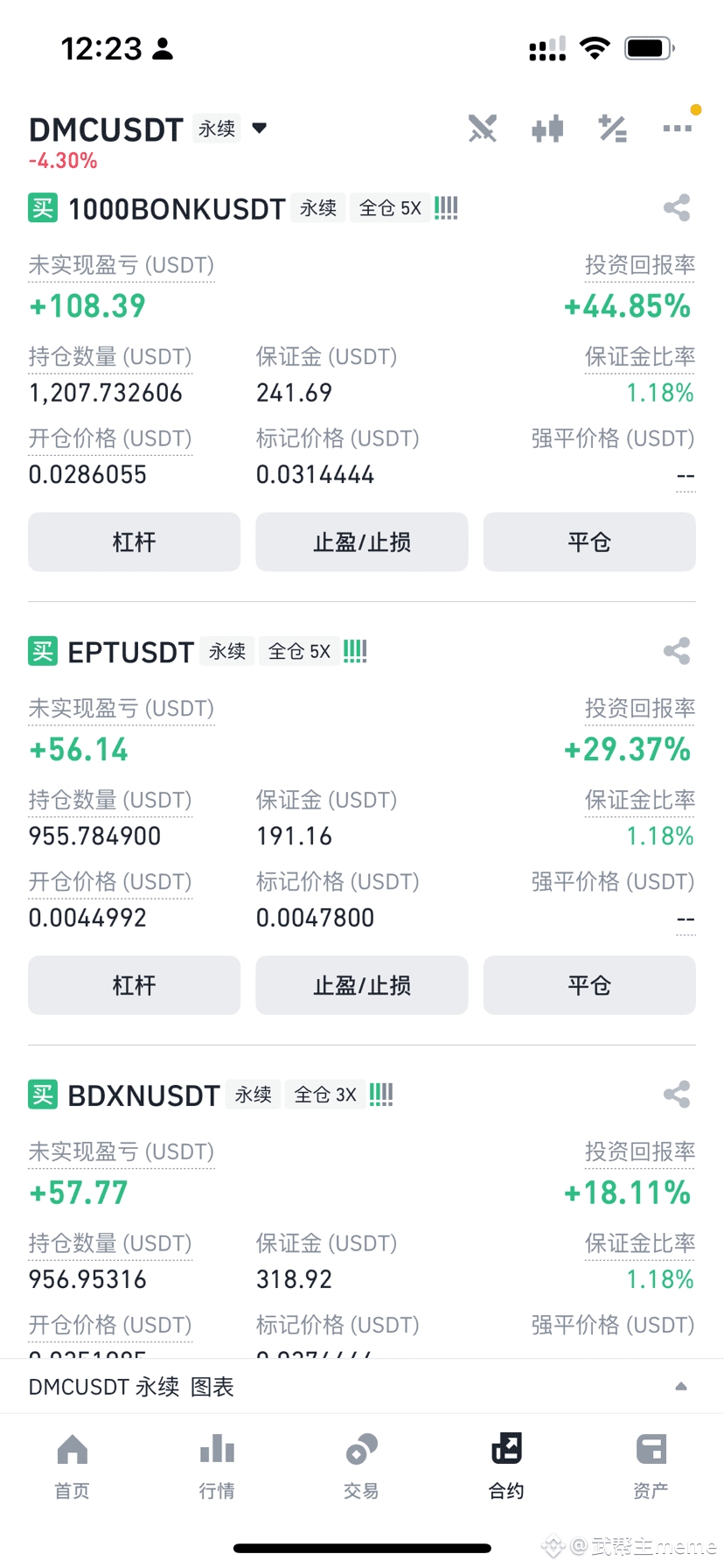The image size is (724, 1568).
Task: Share the 1000BONKUSDT position
Action: click(677, 208)
